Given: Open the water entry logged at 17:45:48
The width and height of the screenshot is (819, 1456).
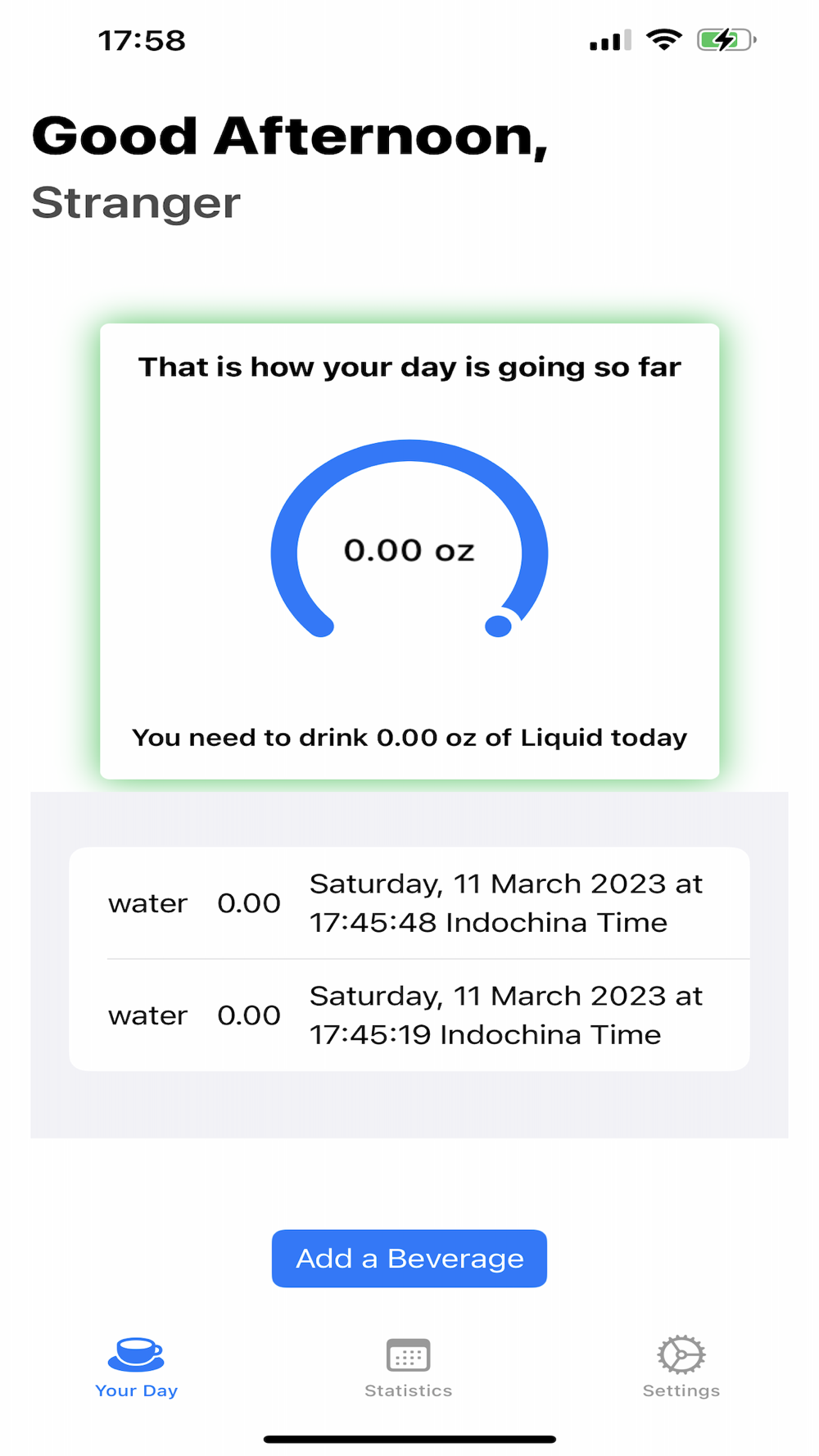Looking at the screenshot, I should click(409, 903).
